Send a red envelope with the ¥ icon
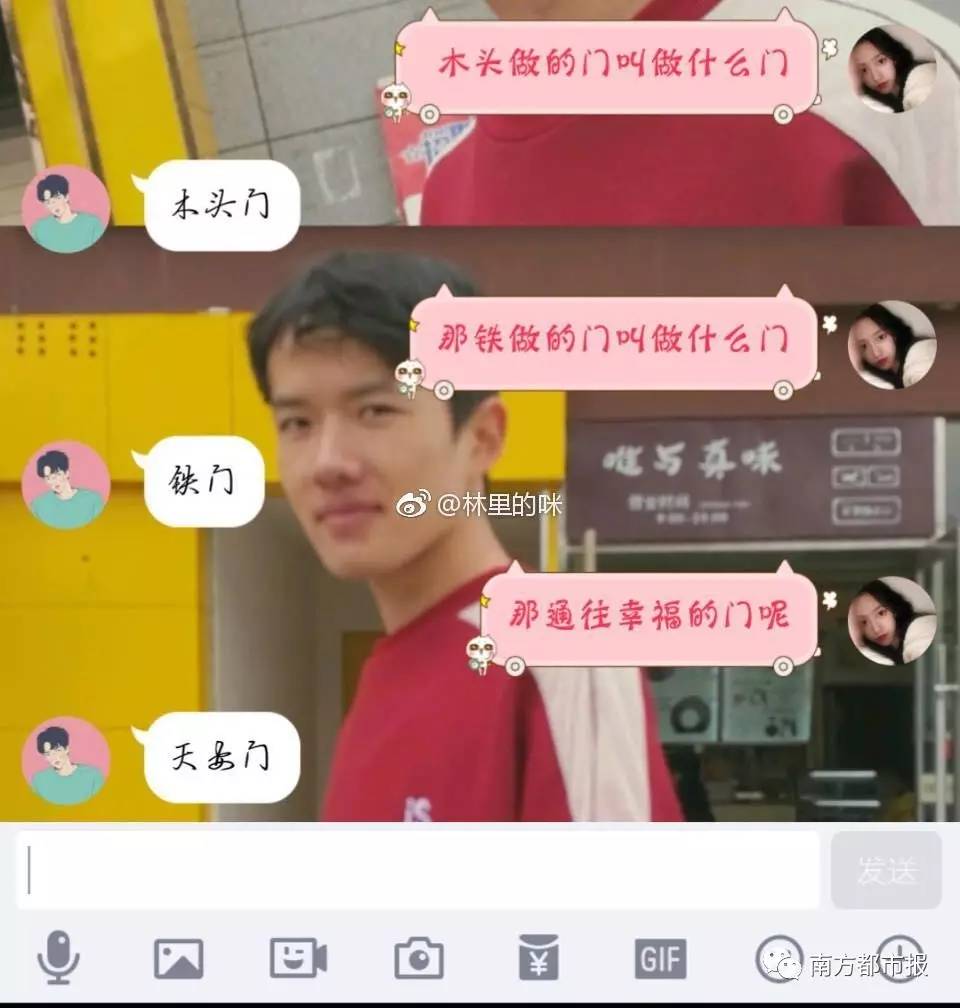 (539, 957)
